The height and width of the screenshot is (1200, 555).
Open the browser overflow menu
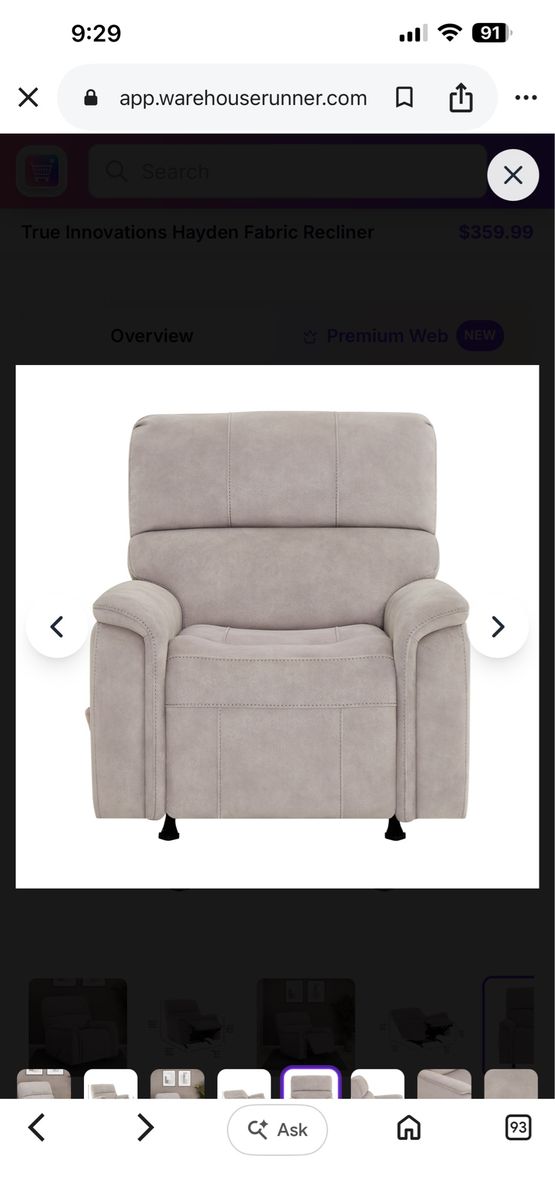tap(526, 98)
